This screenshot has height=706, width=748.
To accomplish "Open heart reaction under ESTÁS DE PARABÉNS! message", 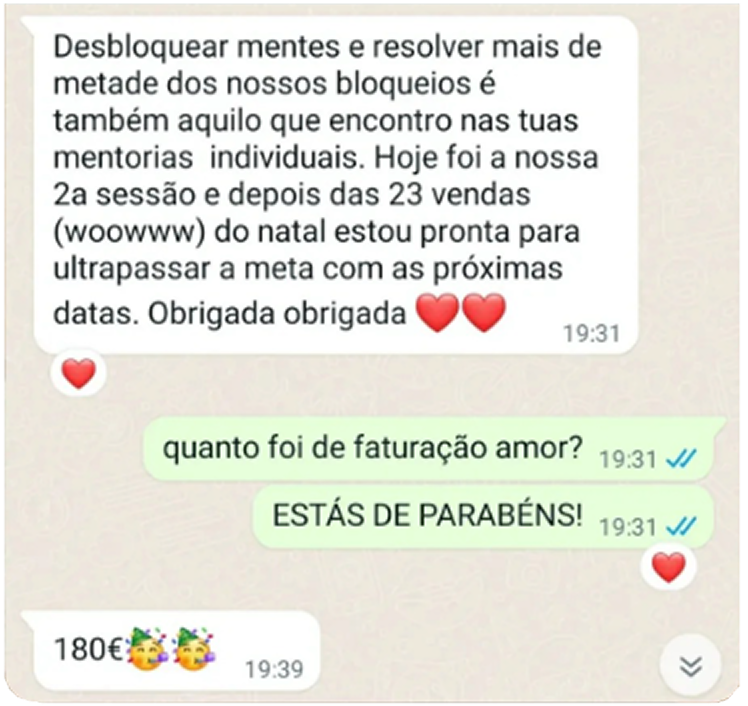I will 668,567.
